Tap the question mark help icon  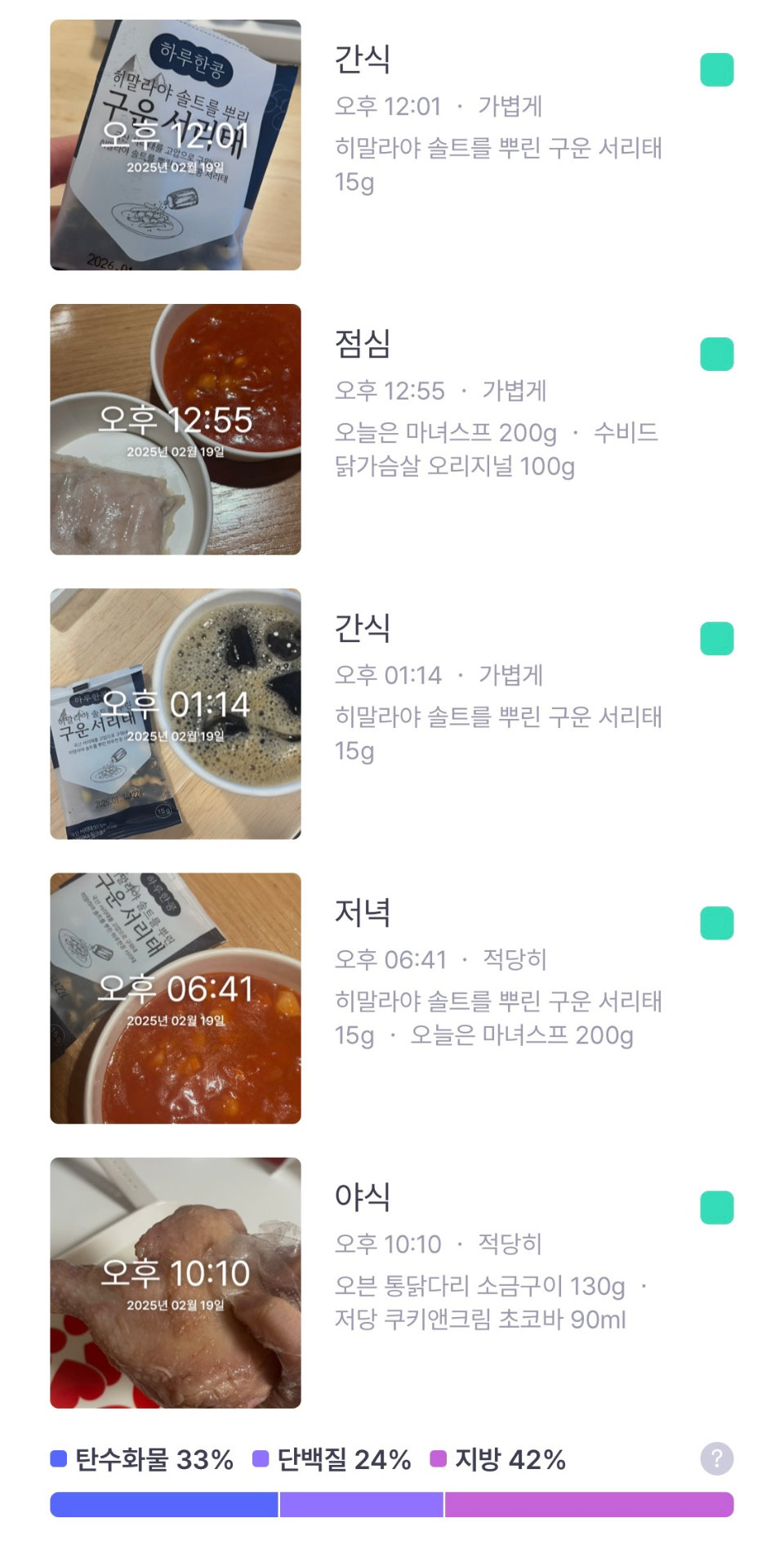[716, 1458]
